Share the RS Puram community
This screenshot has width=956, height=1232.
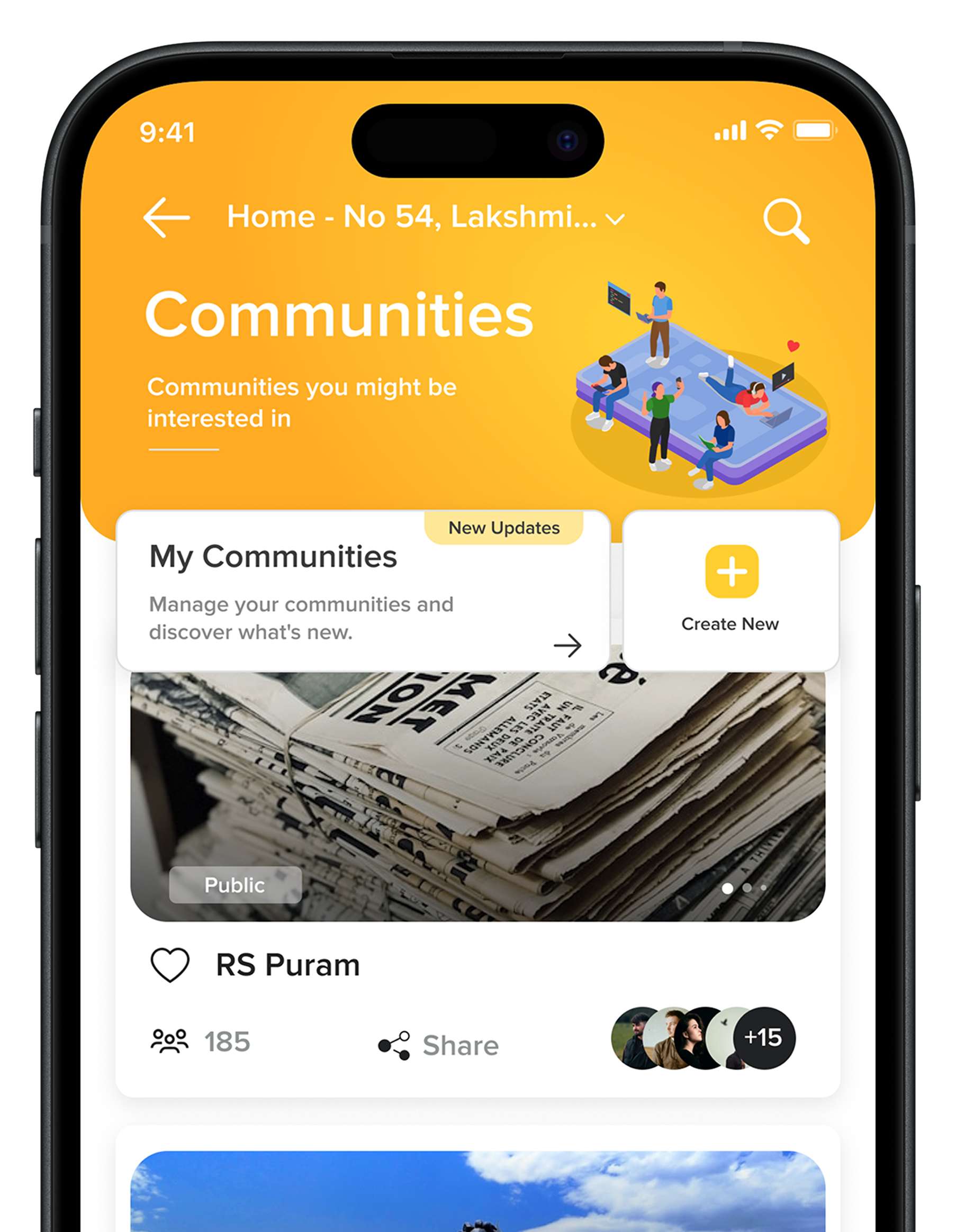[438, 1045]
